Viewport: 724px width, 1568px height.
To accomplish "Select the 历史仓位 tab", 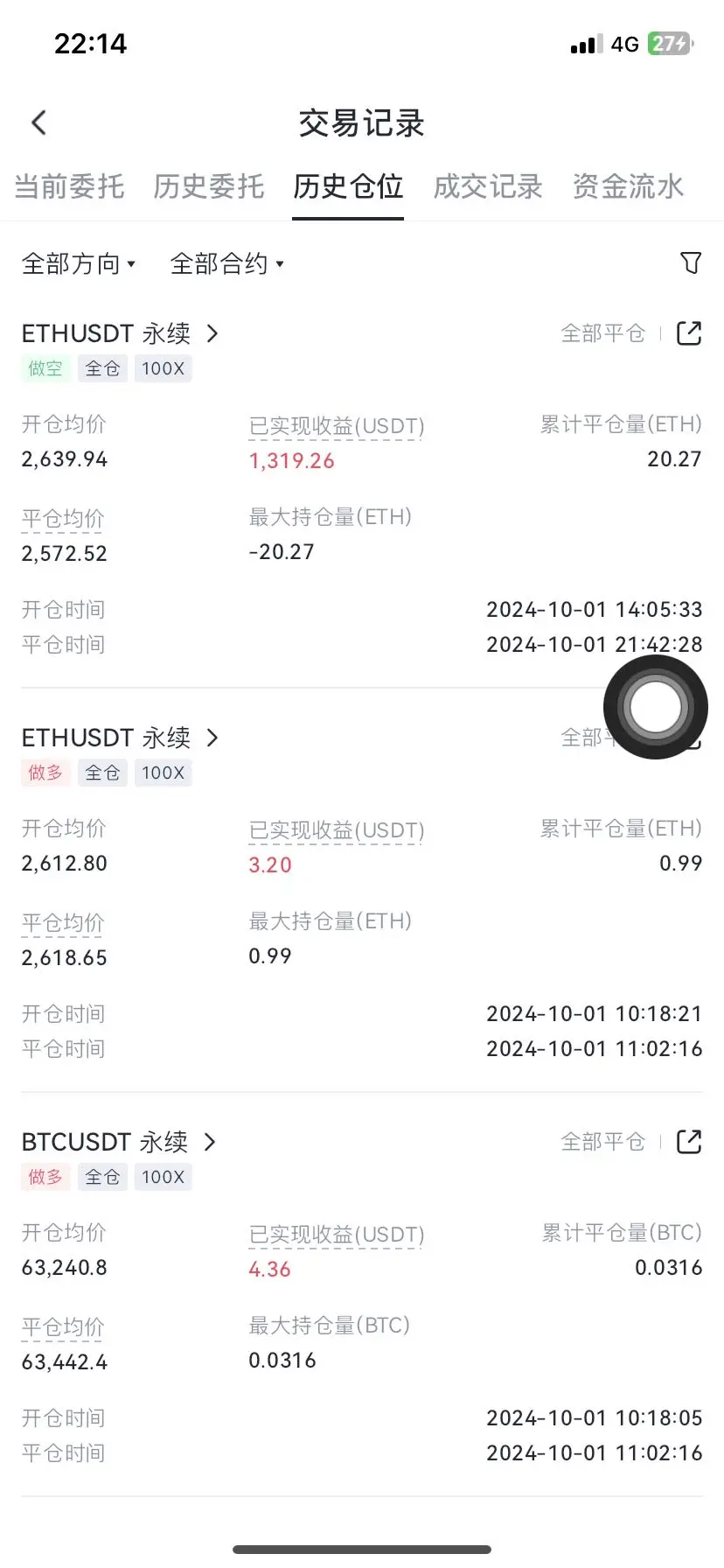I will click(348, 186).
